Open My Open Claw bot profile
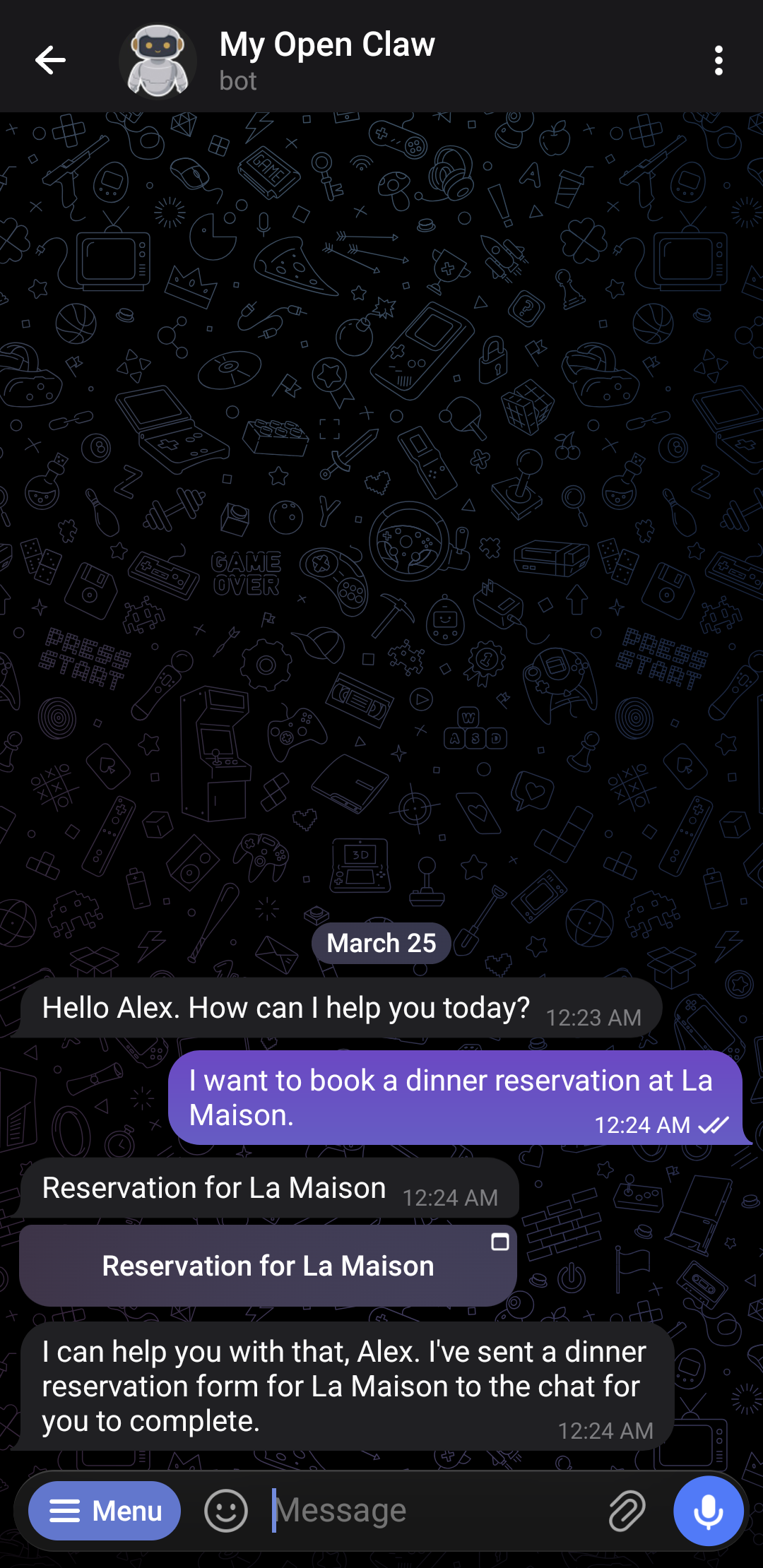This screenshot has width=763, height=1568. (326, 60)
